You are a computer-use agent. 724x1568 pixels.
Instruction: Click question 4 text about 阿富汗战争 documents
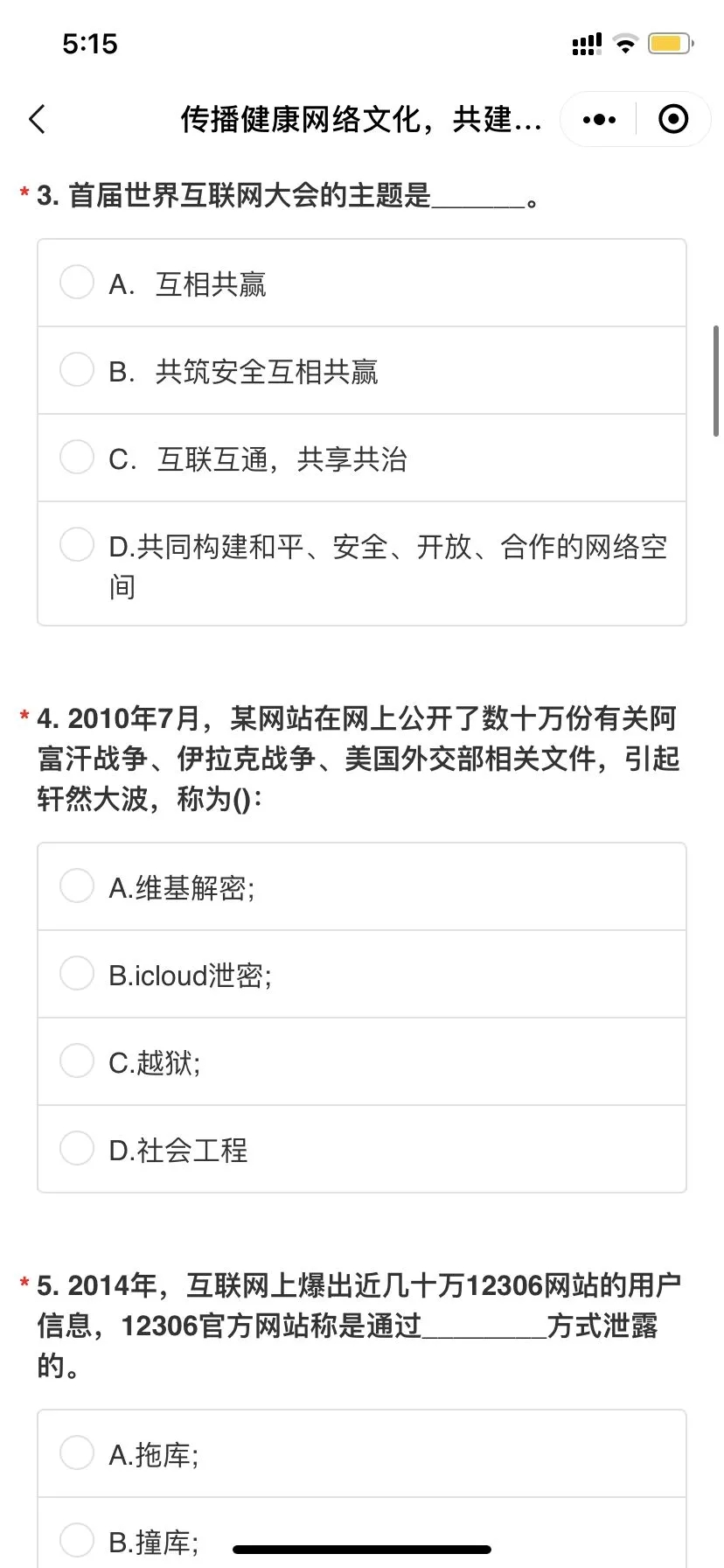(x=361, y=758)
